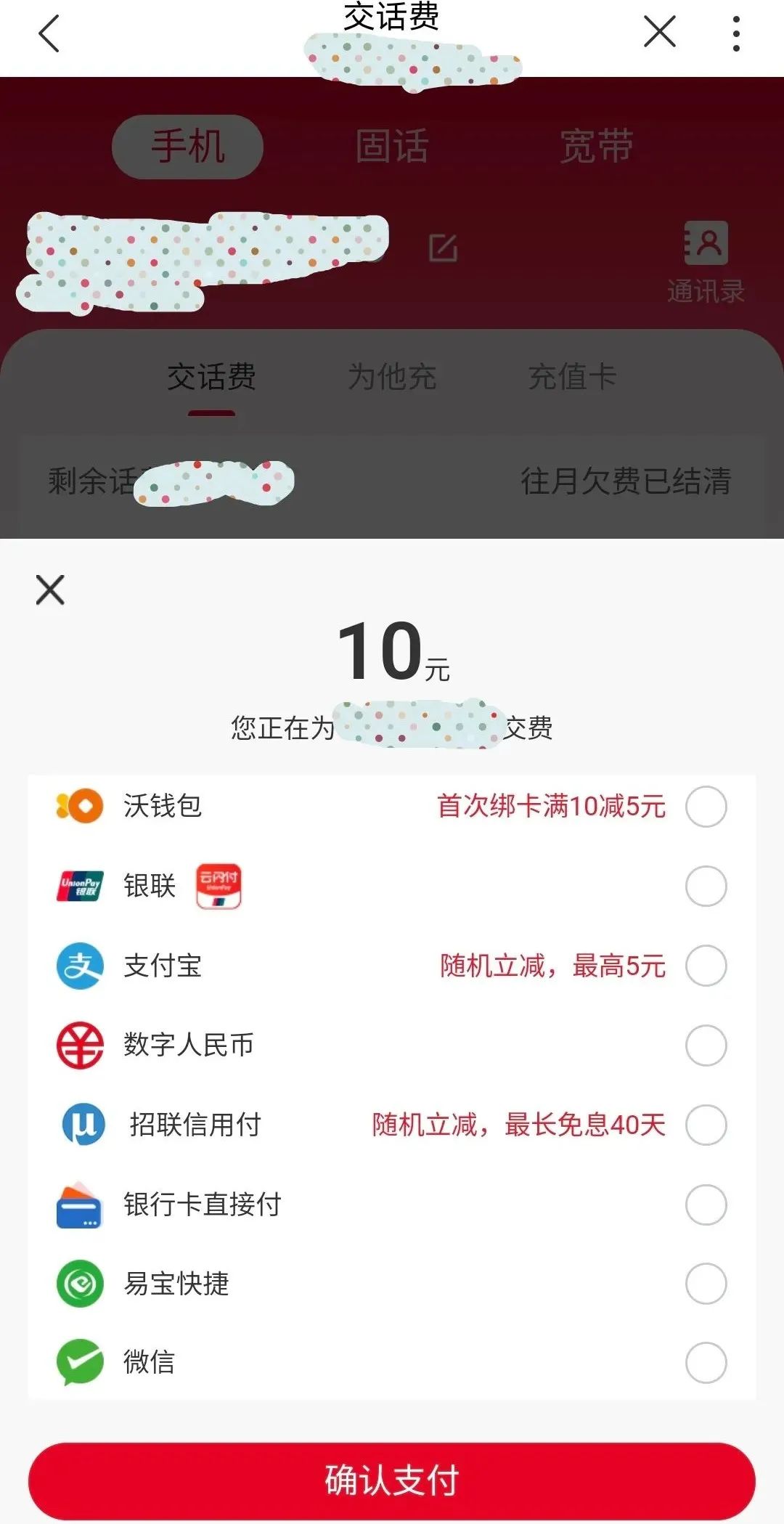784x1524 pixels.
Task: Select the 沃钱包 wallet icon
Action: [x=78, y=805]
